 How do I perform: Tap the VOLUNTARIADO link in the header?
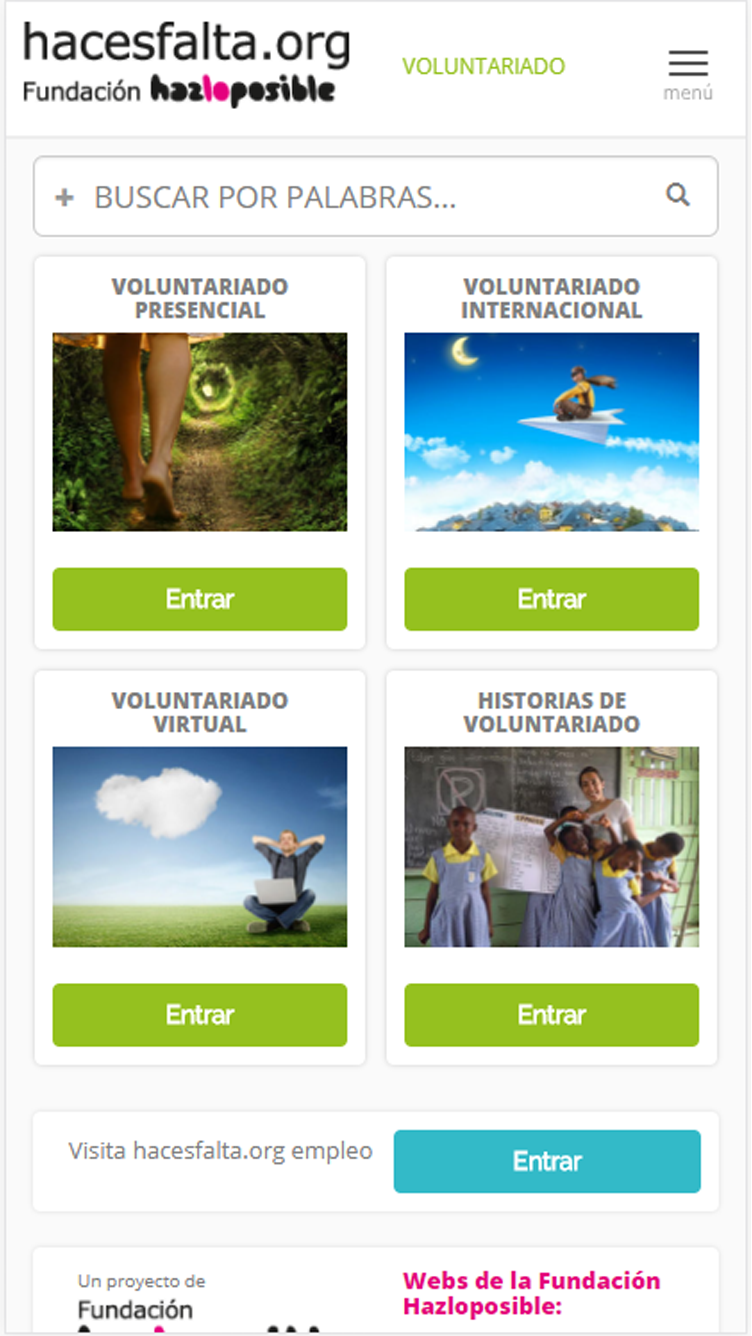coord(483,67)
